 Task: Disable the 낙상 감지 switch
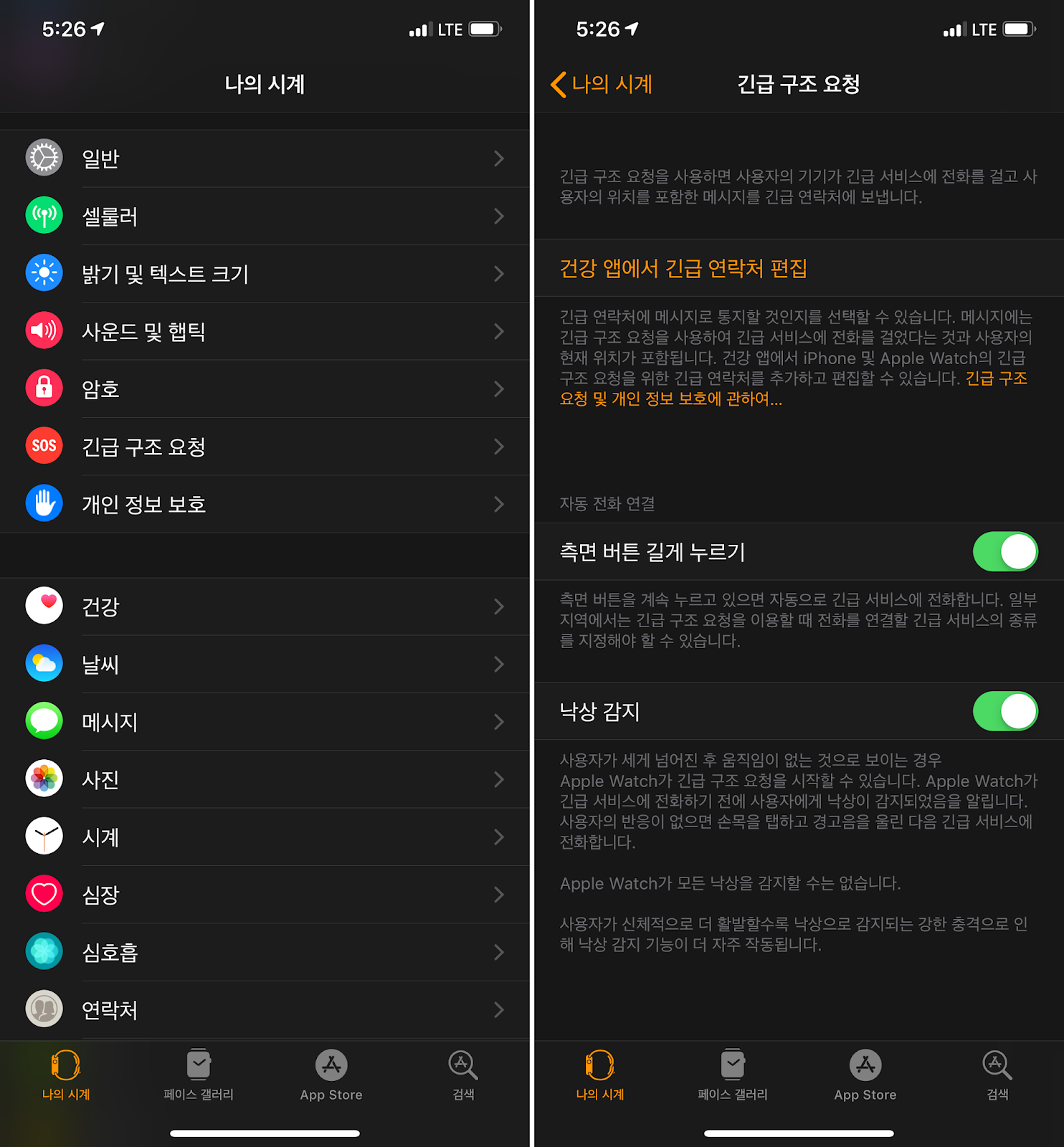1004,711
